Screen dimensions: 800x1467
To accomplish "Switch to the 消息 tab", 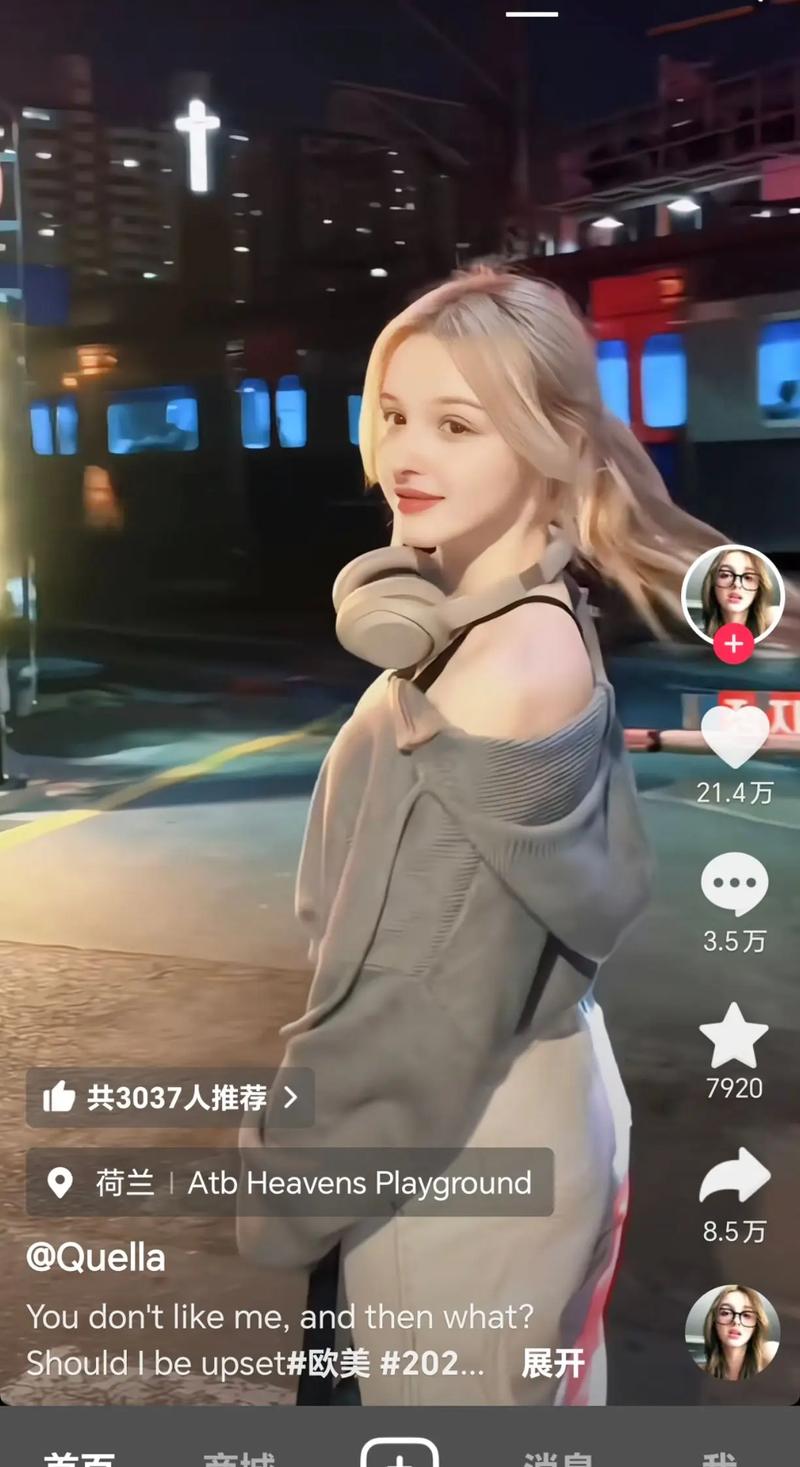I will click(x=558, y=1455).
